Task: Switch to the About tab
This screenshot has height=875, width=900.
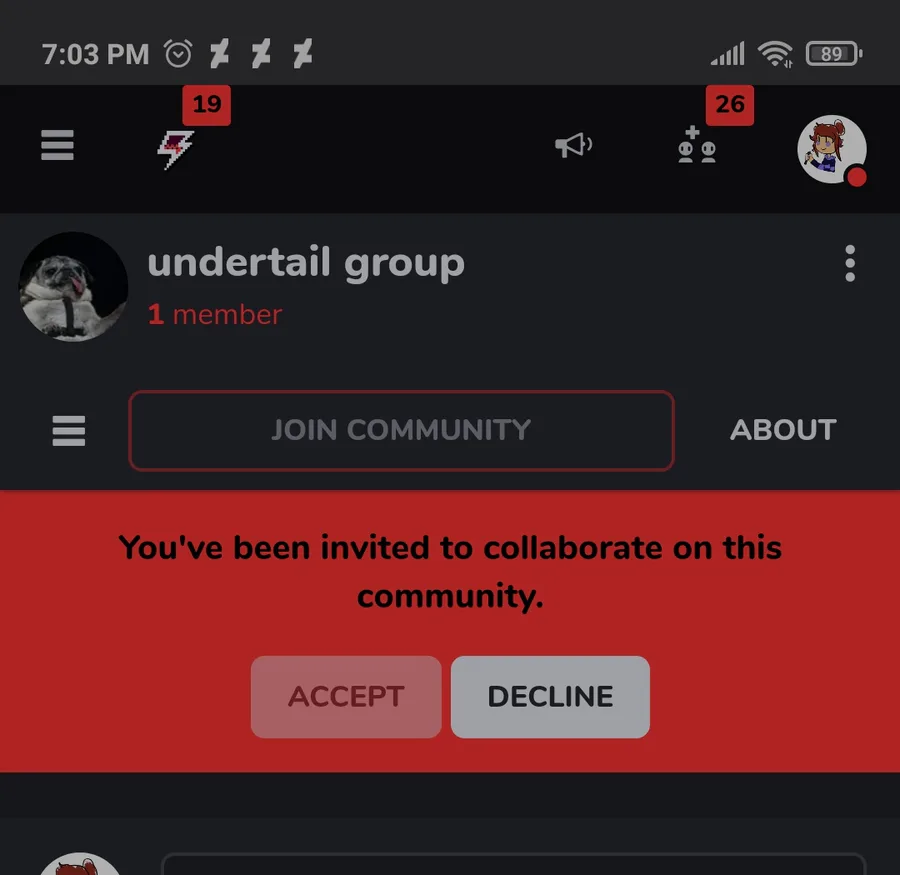Action: pos(783,430)
